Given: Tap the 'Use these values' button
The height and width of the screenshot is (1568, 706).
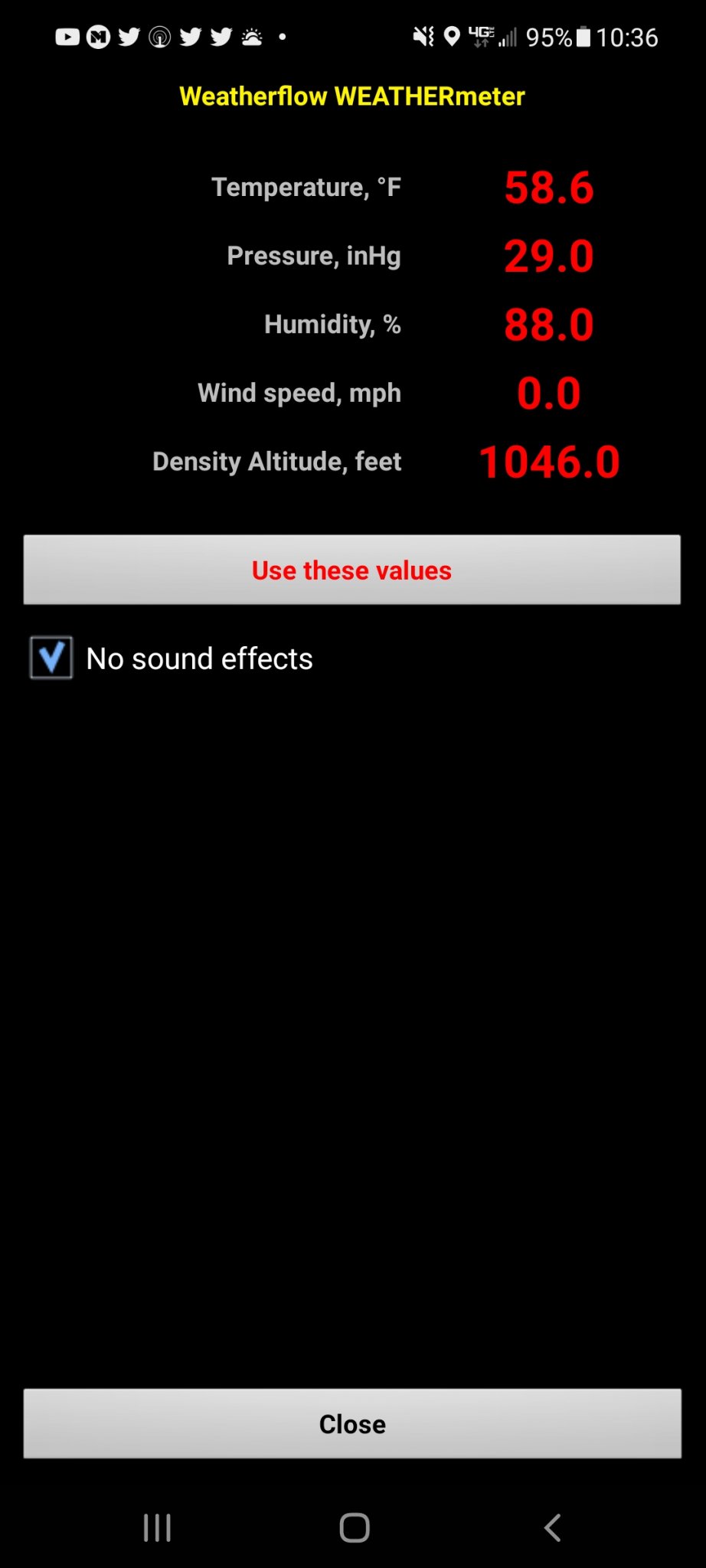Looking at the screenshot, I should tap(352, 570).
